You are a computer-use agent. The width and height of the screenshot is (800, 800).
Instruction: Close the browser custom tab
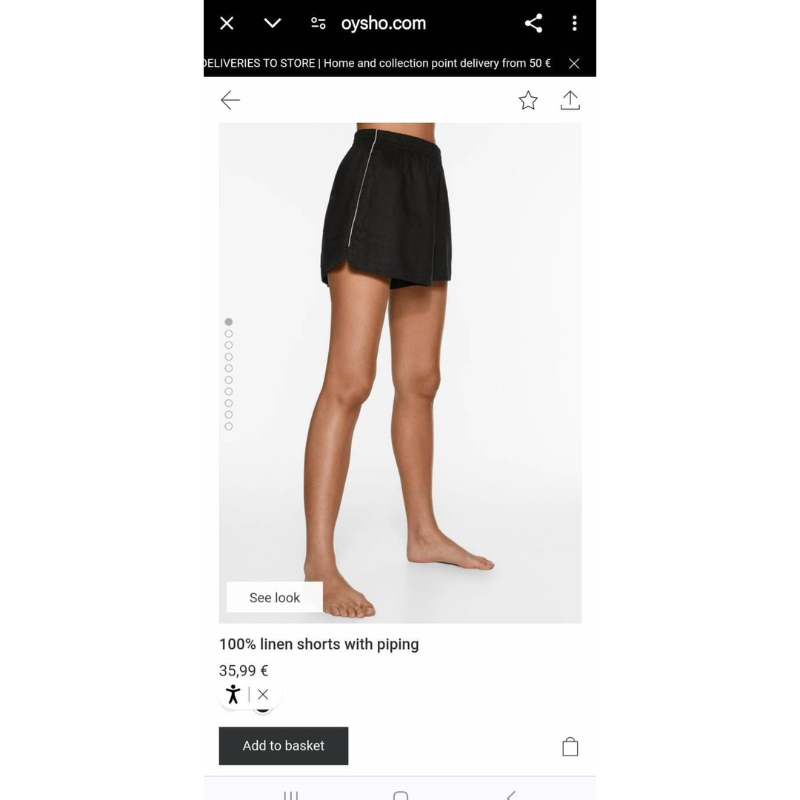point(227,23)
